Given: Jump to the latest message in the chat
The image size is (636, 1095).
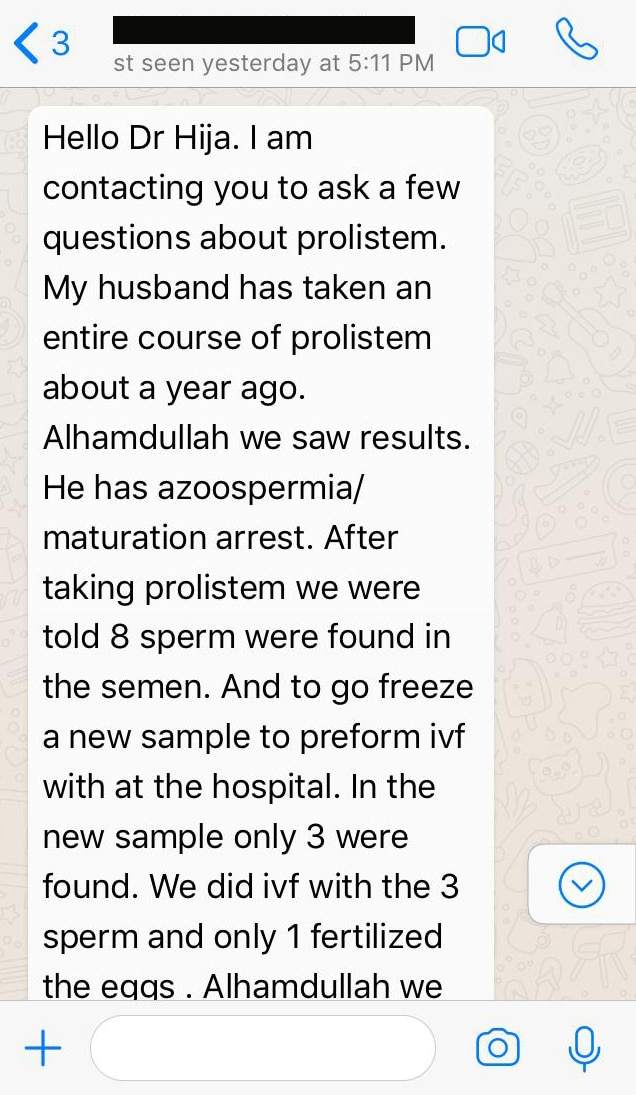Looking at the screenshot, I should coord(582,884).
